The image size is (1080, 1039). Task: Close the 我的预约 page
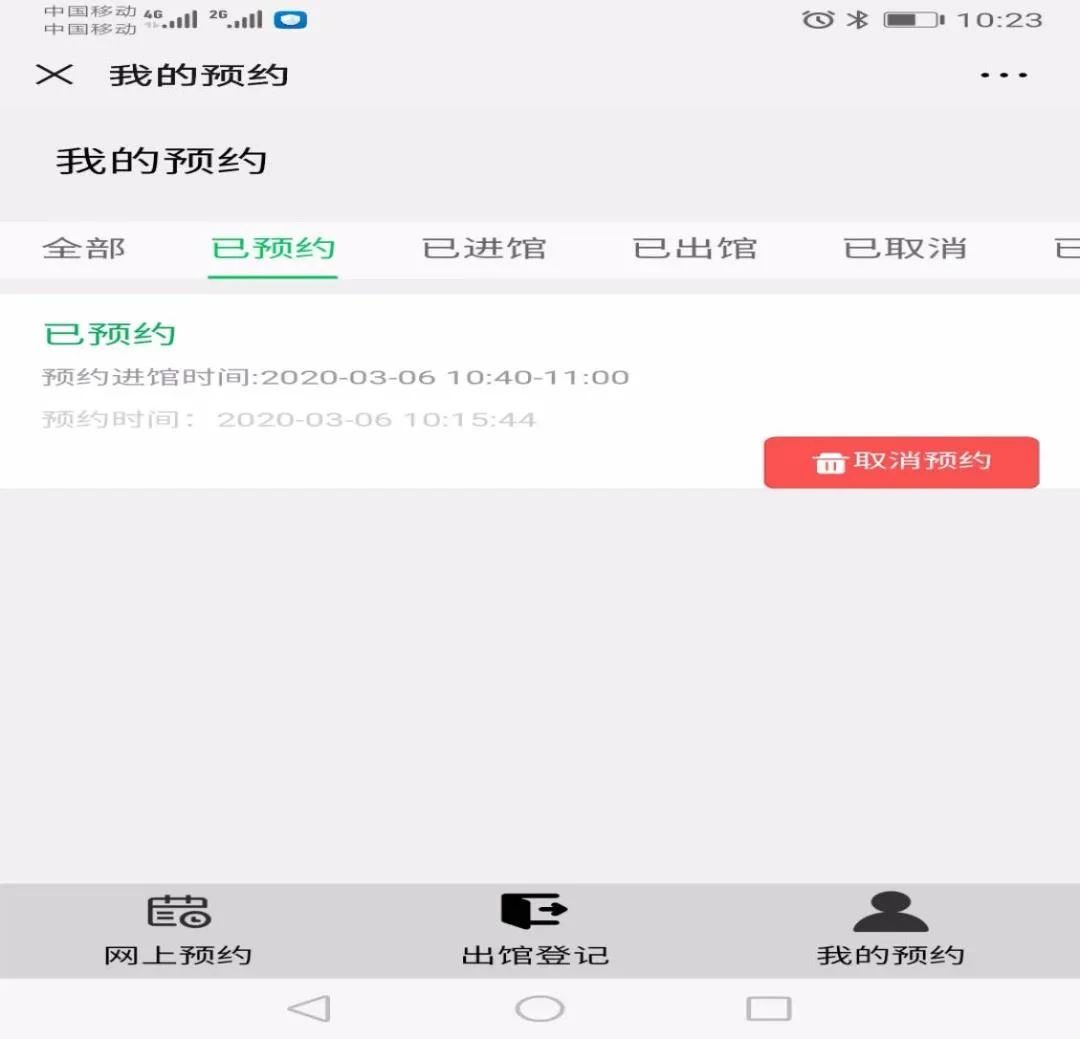click(x=54, y=75)
